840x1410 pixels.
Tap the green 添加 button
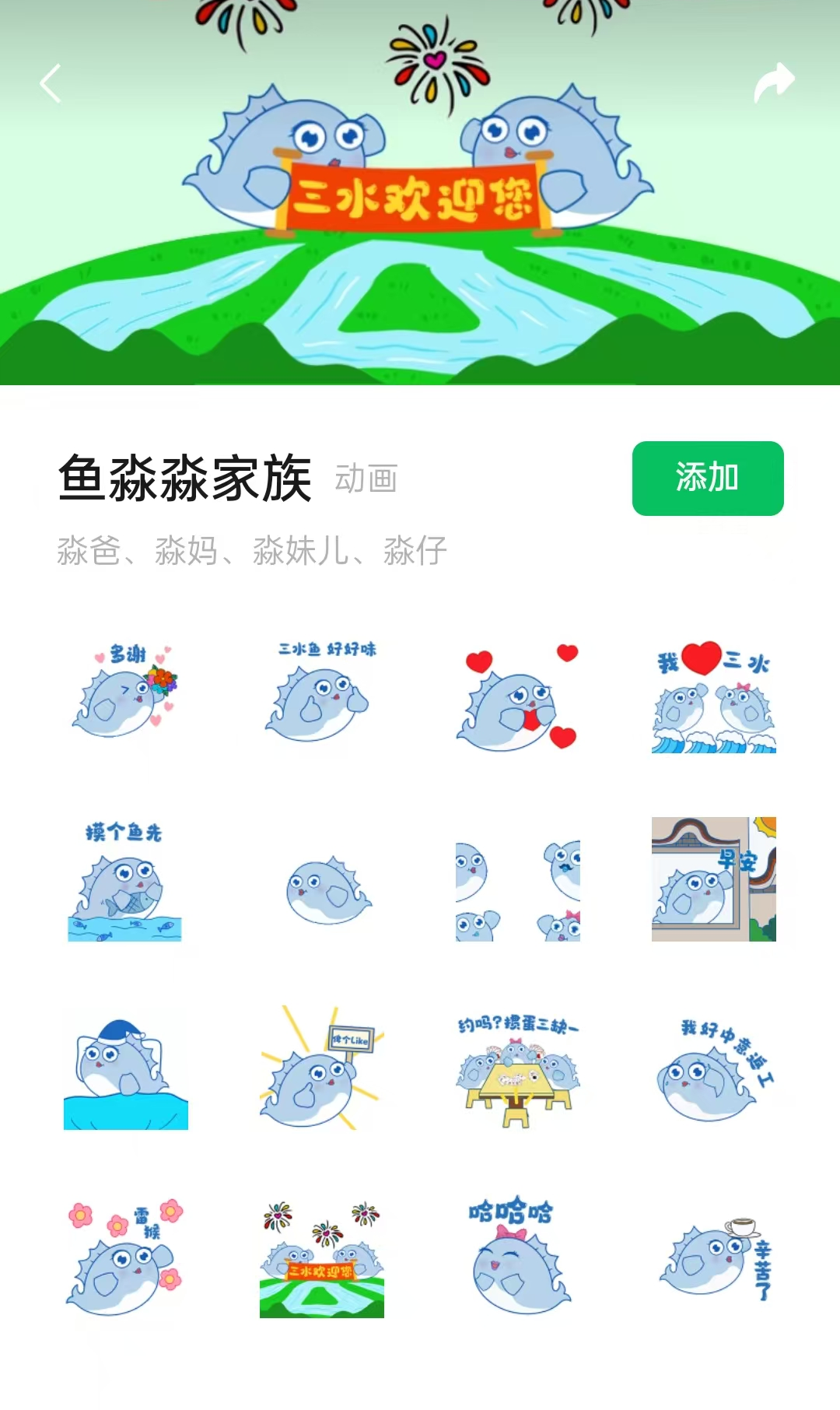click(x=707, y=478)
